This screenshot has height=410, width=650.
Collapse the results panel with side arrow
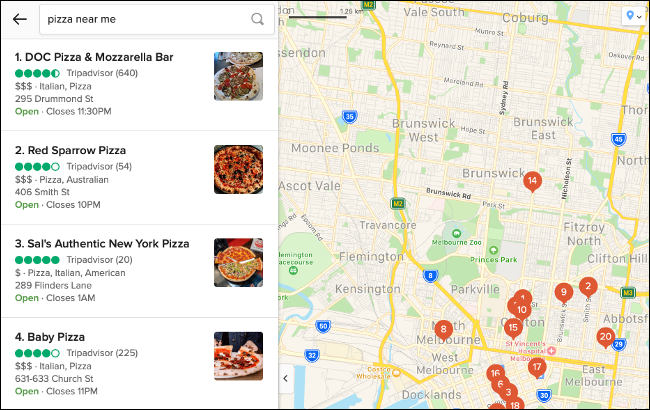pos(285,378)
